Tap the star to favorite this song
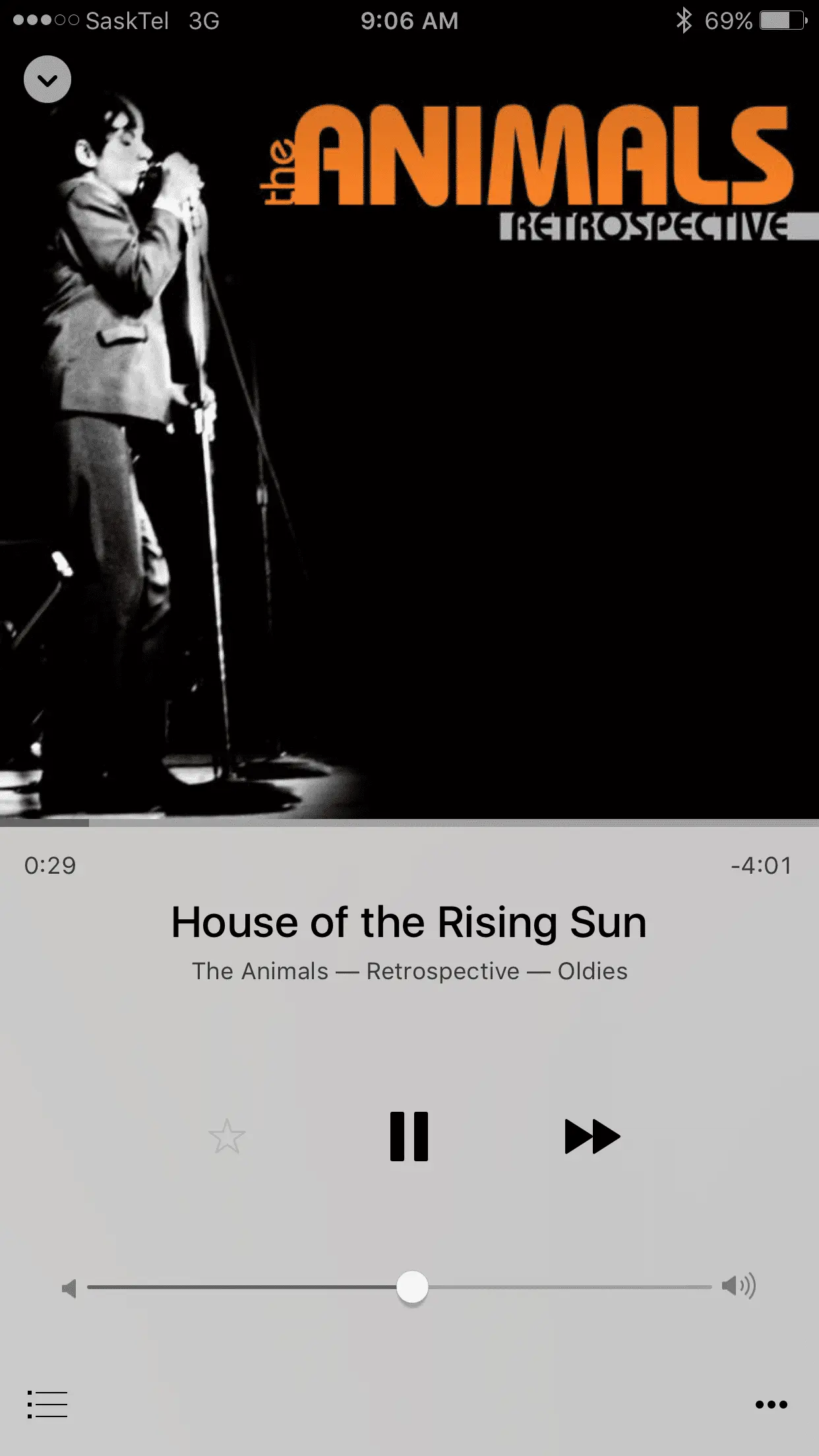Image resolution: width=819 pixels, height=1456 pixels. tap(227, 1136)
